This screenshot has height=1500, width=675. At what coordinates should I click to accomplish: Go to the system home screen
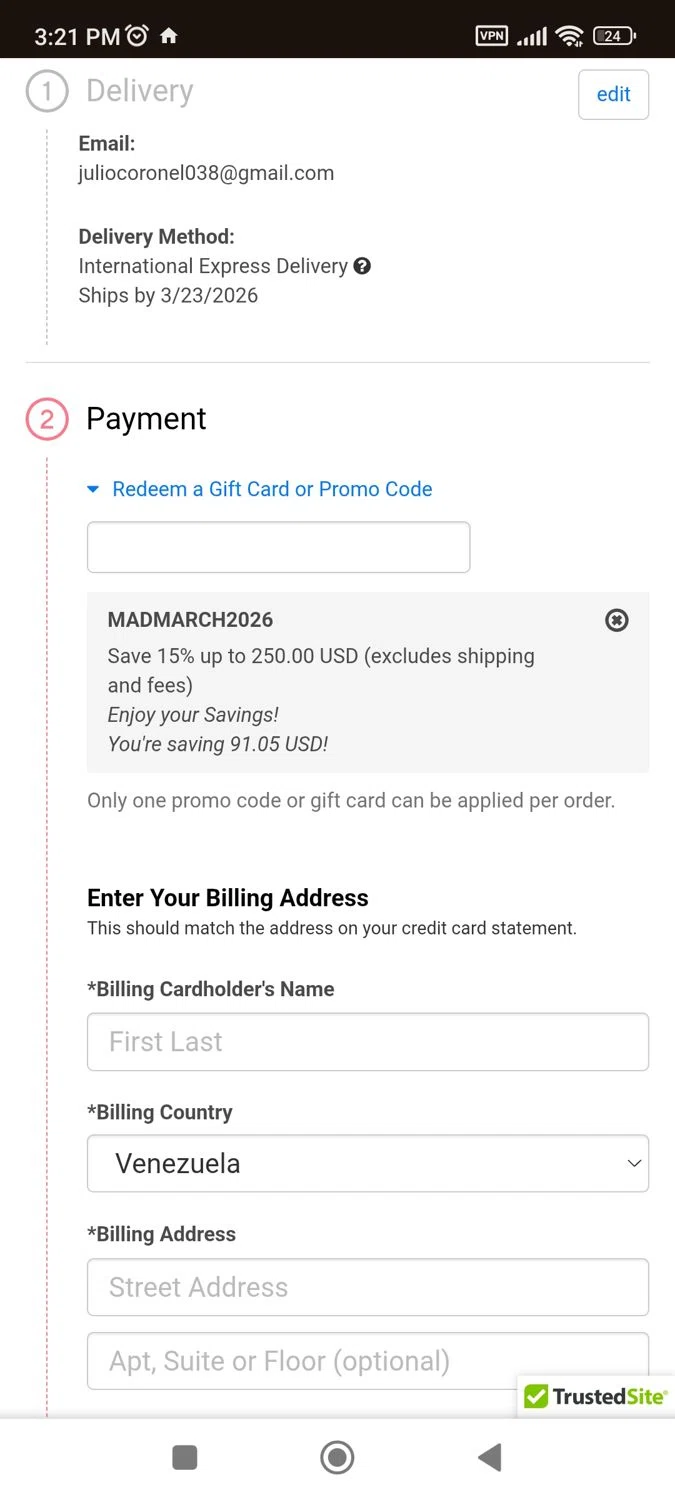pyautogui.click(x=337, y=1457)
